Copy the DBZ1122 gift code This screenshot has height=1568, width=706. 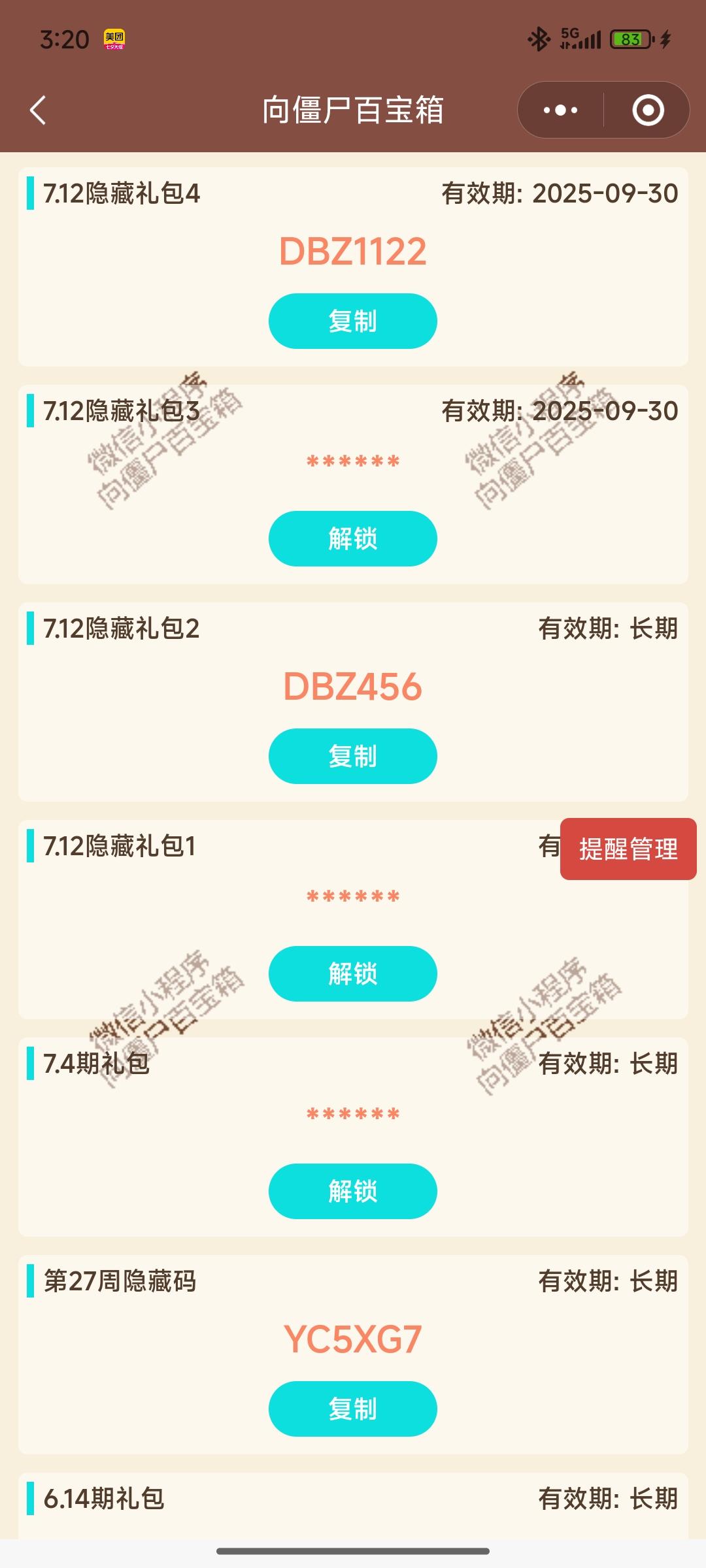[x=353, y=320]
